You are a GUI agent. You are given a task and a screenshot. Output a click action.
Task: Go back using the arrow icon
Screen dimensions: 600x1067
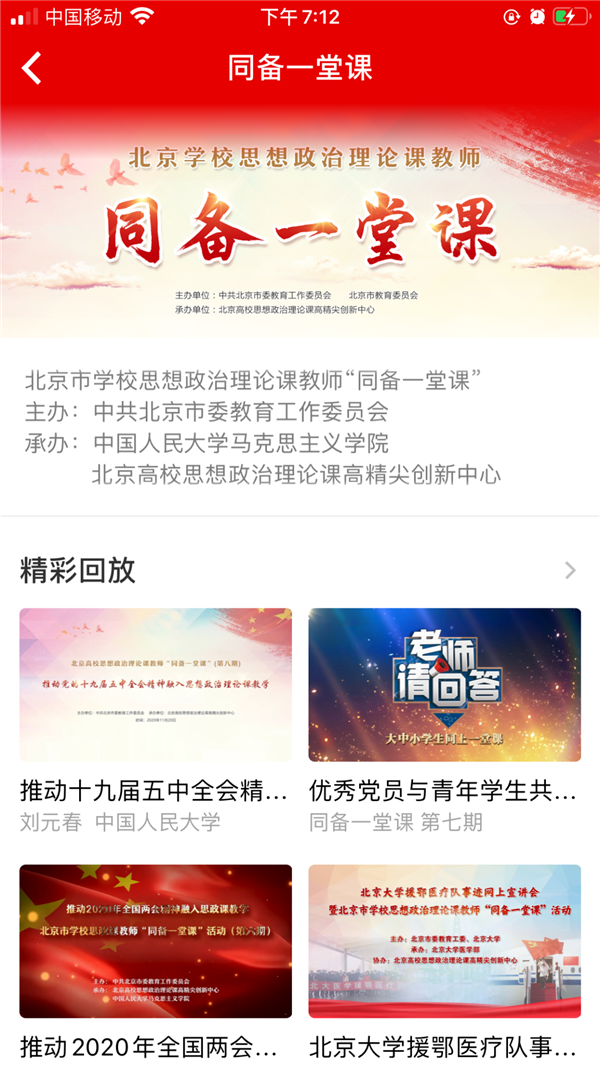tap(32, 68)
